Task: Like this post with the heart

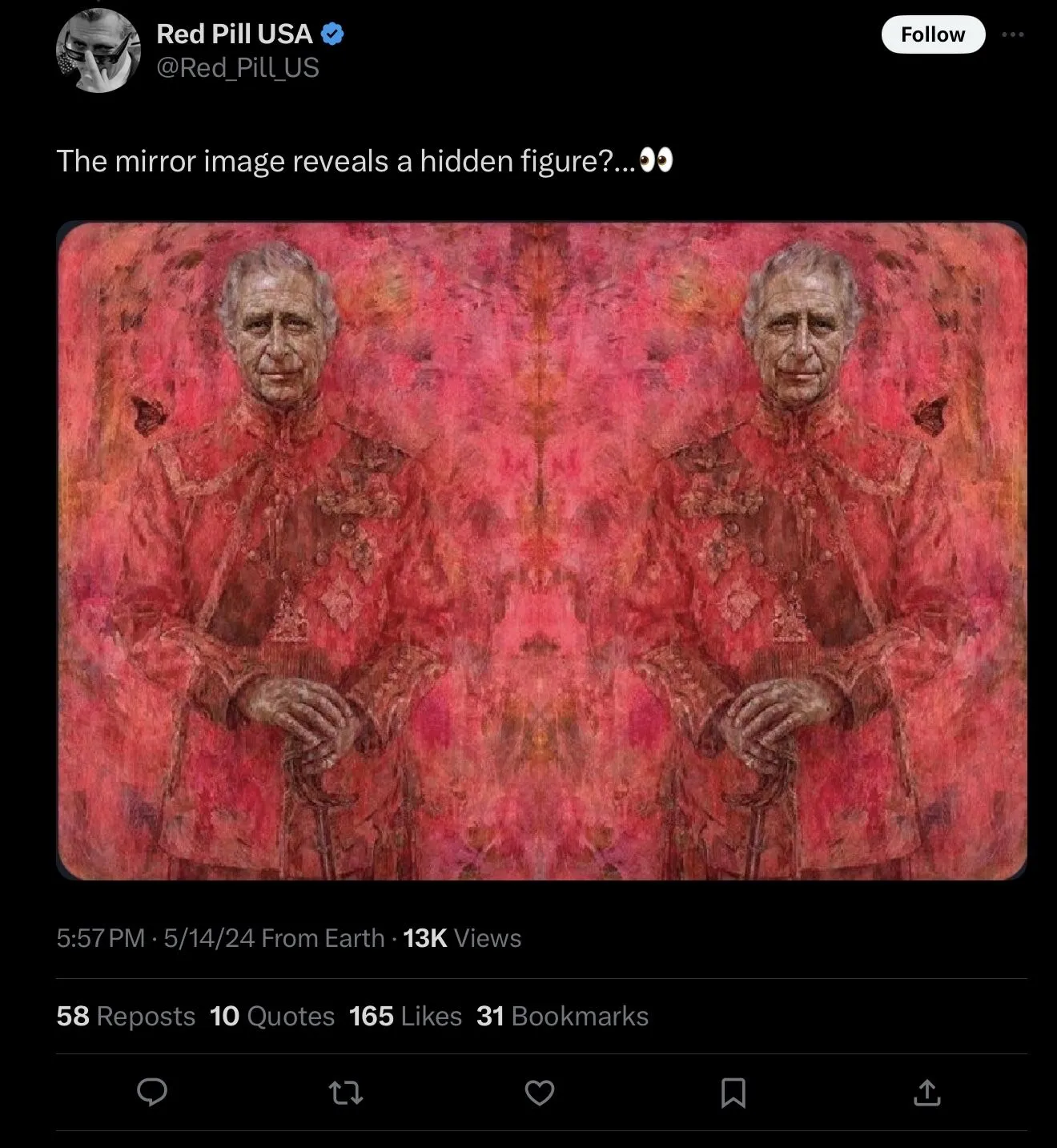Action: [x=540, y=1092]
